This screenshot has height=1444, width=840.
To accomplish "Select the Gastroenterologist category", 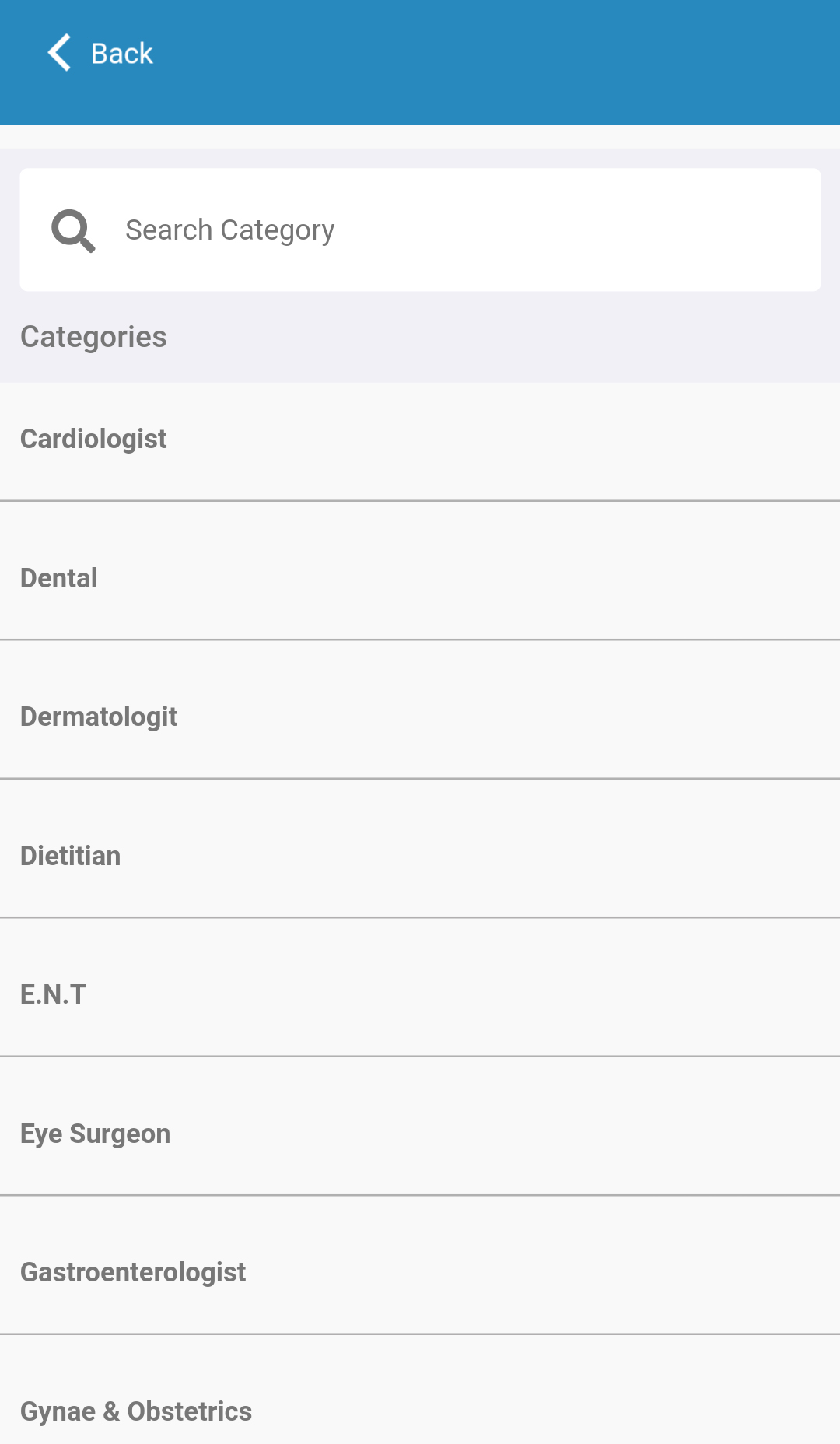I will click(x=420, y=1265).
